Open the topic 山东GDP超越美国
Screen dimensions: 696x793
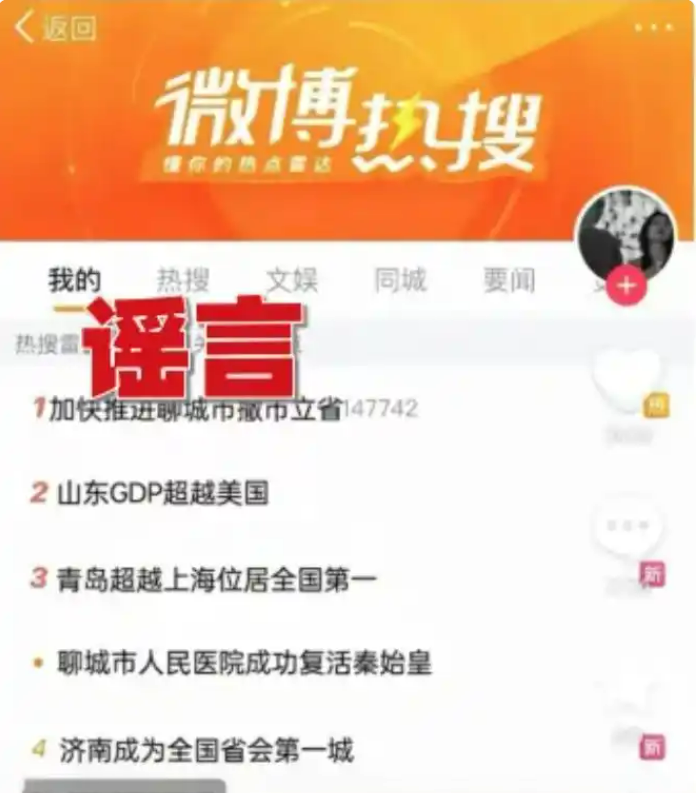162,492
